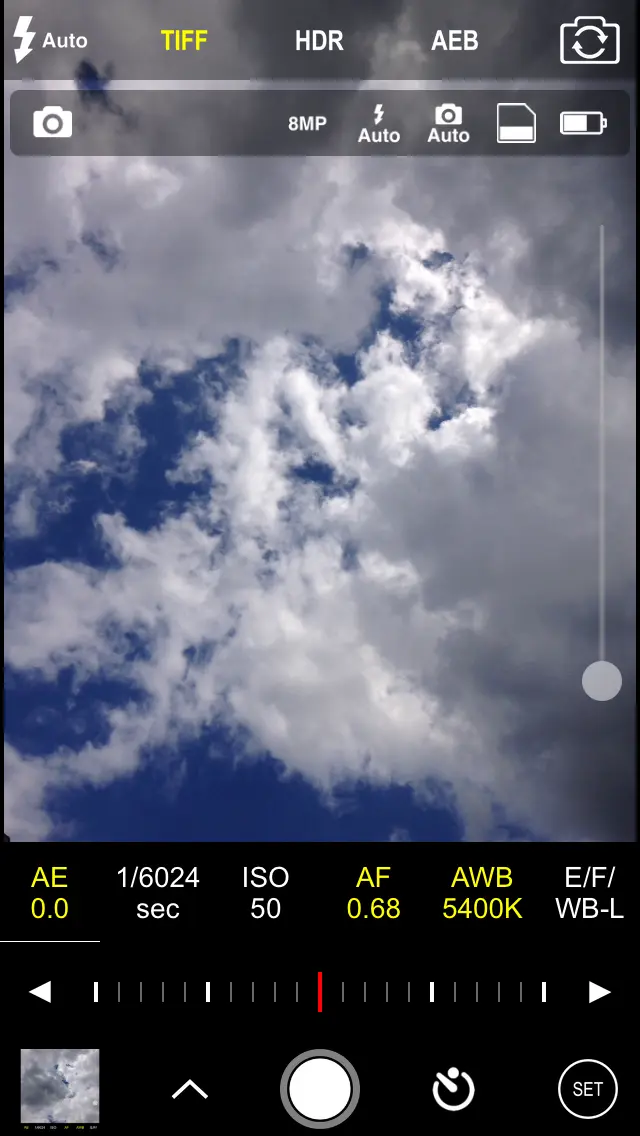Enable HDR mode

tap(319, 41)
